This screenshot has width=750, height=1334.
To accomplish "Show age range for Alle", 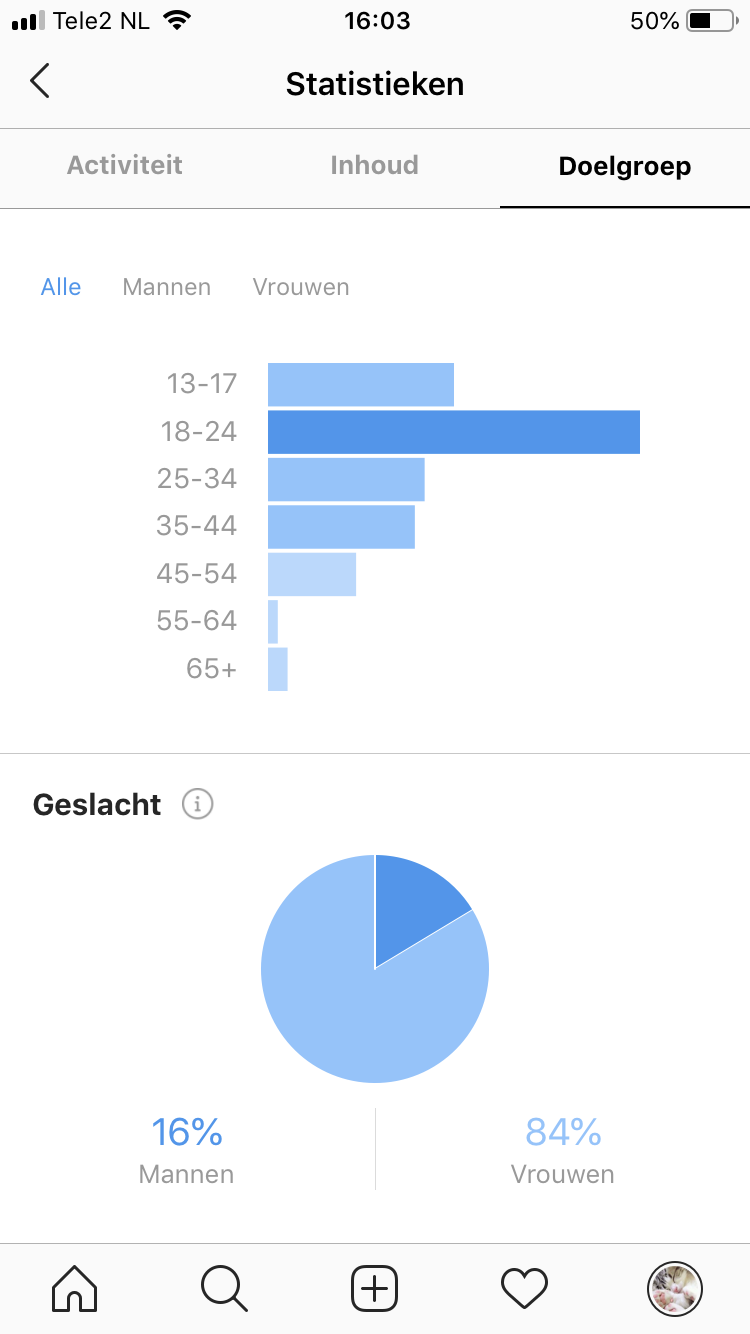I will pyautogui.click(x=61, y=287).
